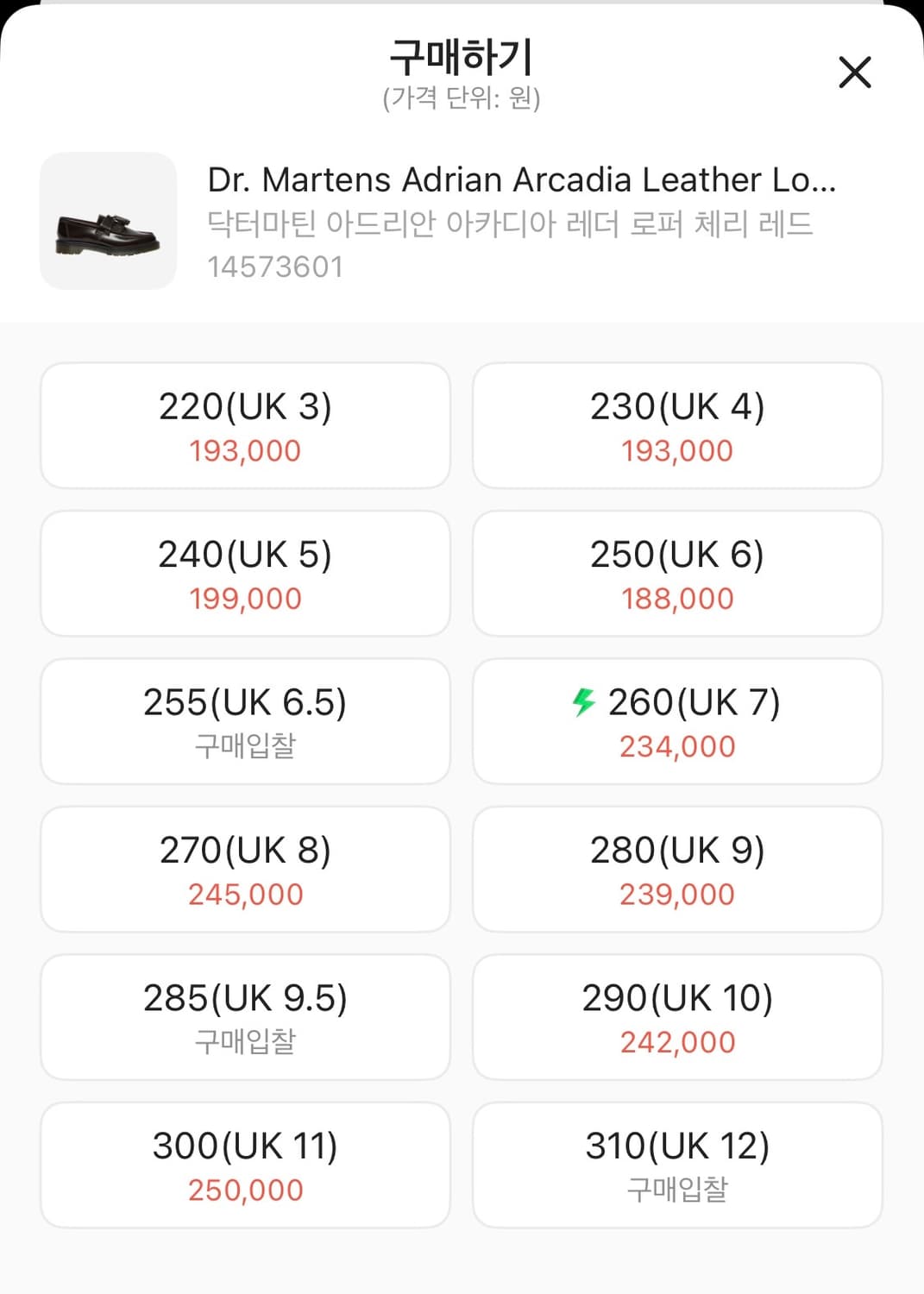The image size is (924, 1294).
Task: Place a bid on size 310(UK 12)
Action: click(677, 1165)
